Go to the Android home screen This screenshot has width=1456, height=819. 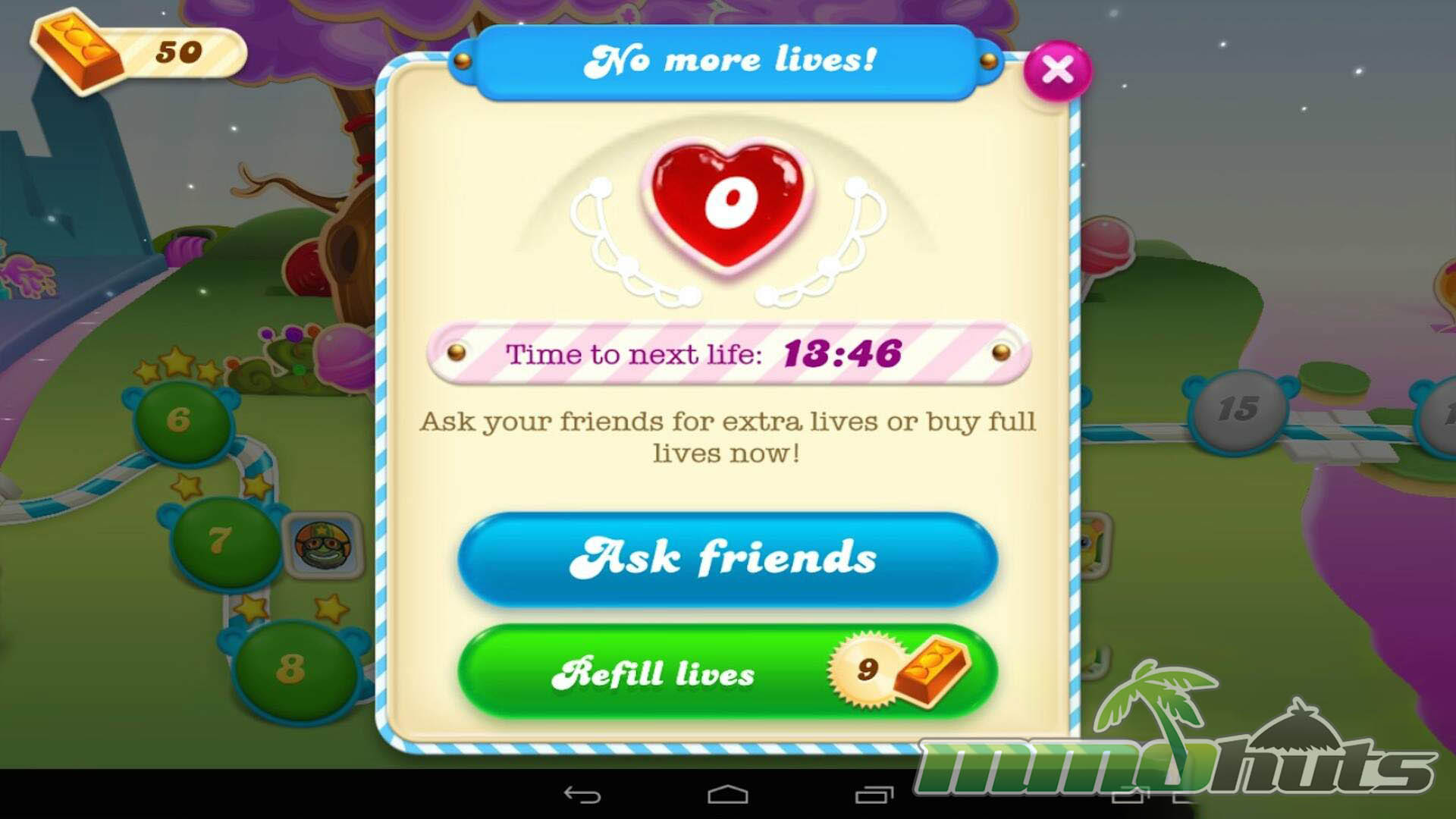pos(727,795)
